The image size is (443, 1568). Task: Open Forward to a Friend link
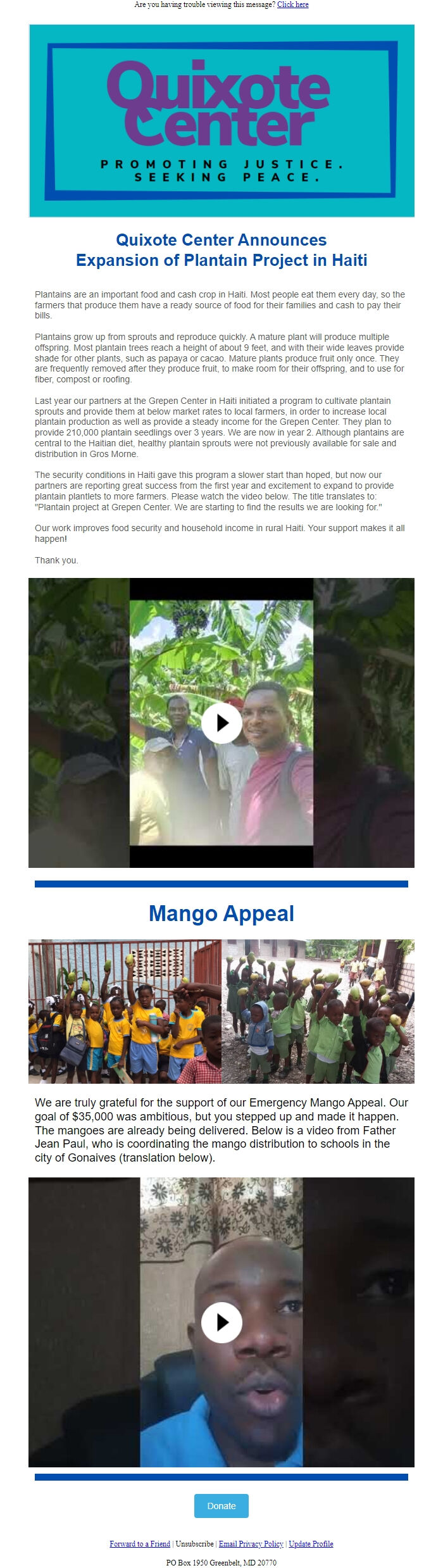pyautogui.click(x=139, y=1543)
